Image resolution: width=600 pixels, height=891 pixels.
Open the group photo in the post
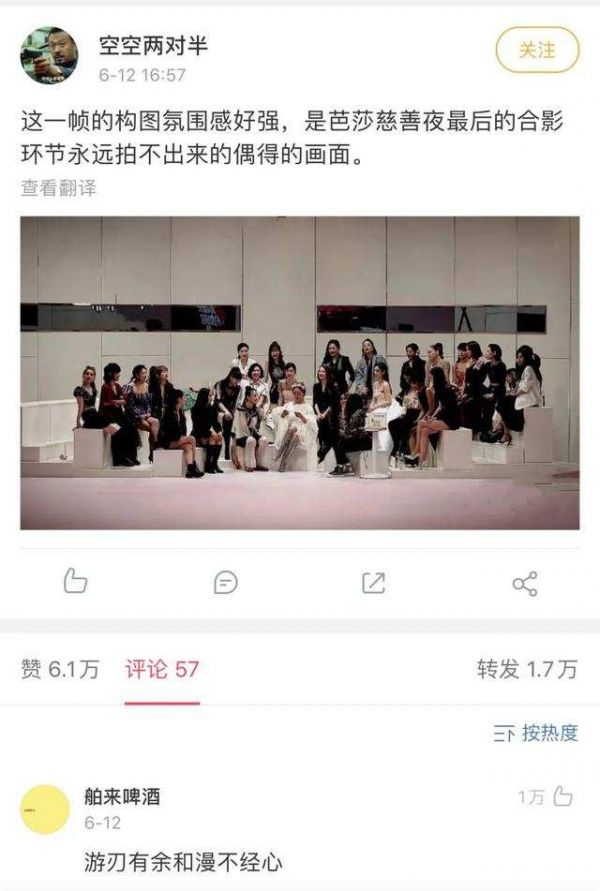299,372
